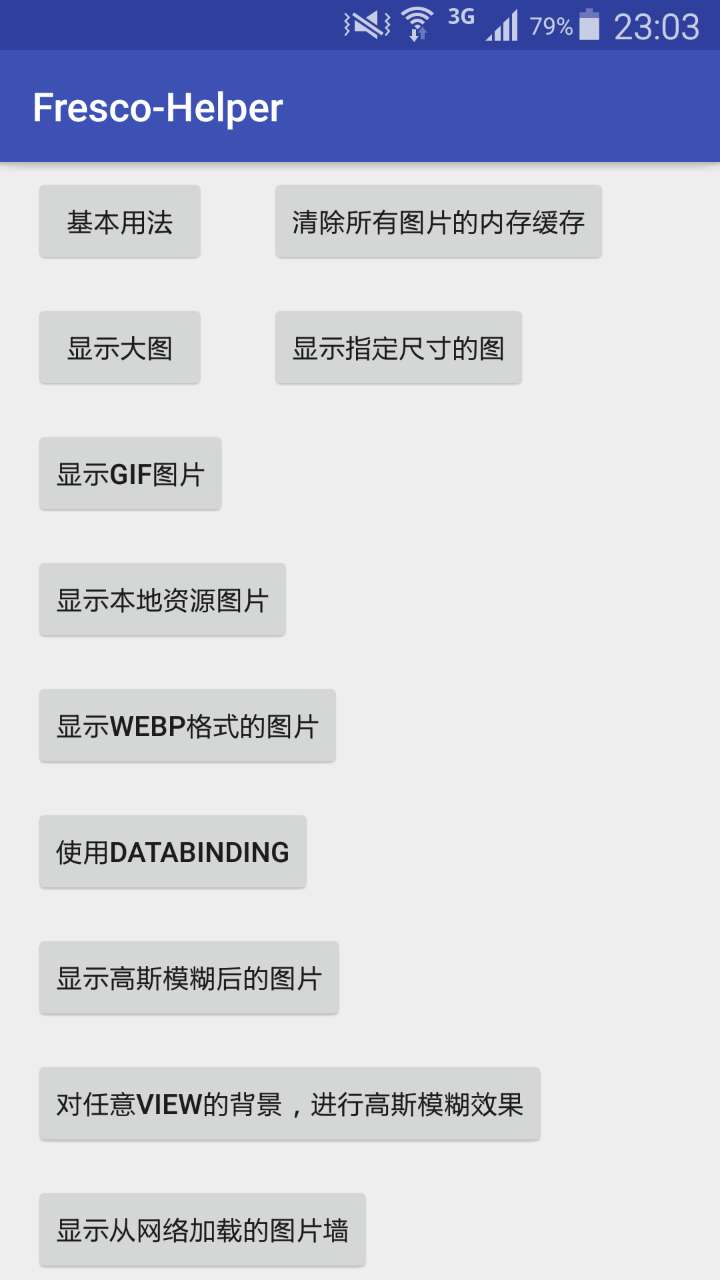Open the 显示GIF图片 example
The image size is (720, 1280).
[x=131, y=474]
